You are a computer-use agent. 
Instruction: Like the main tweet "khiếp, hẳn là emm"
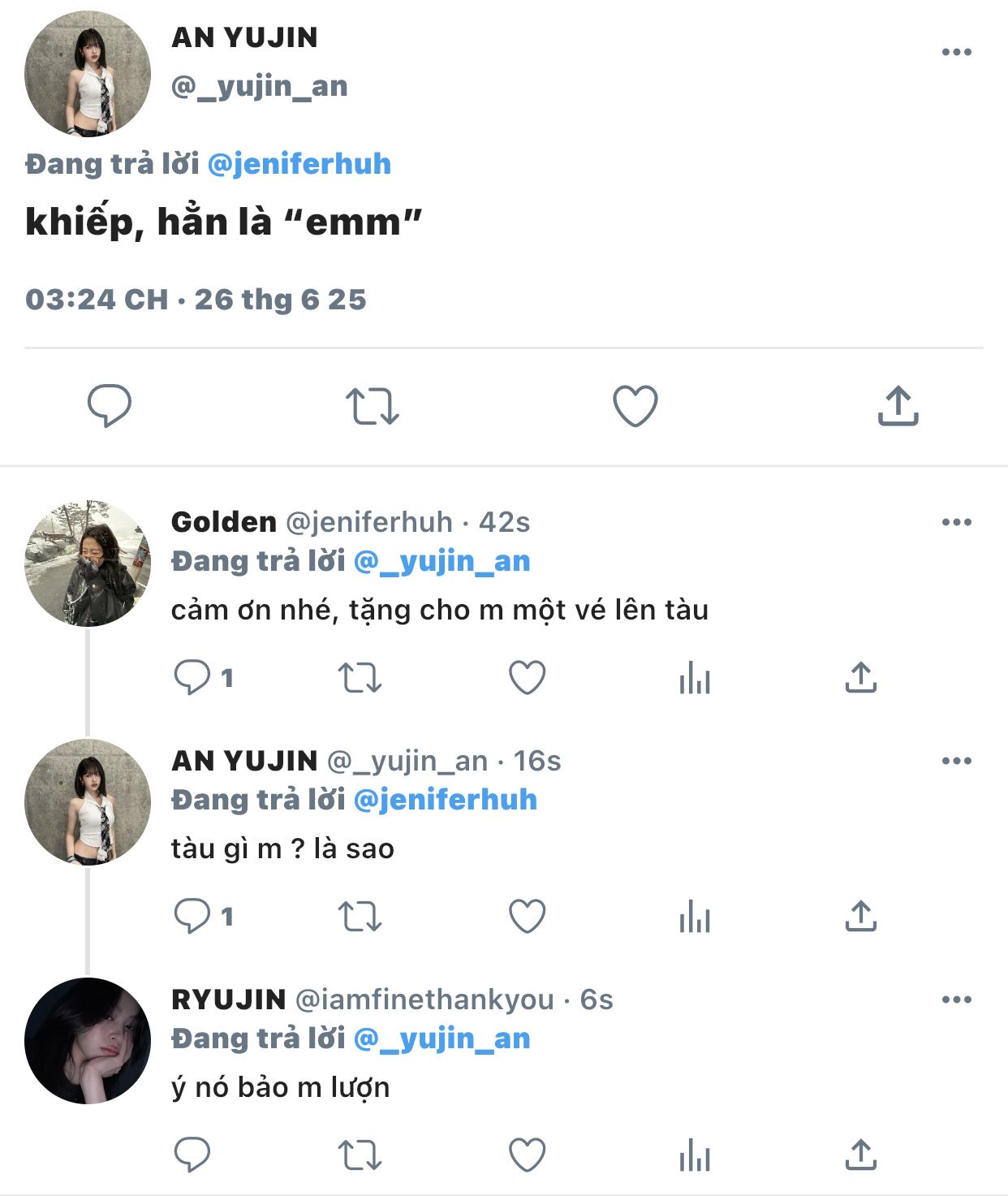635,406
